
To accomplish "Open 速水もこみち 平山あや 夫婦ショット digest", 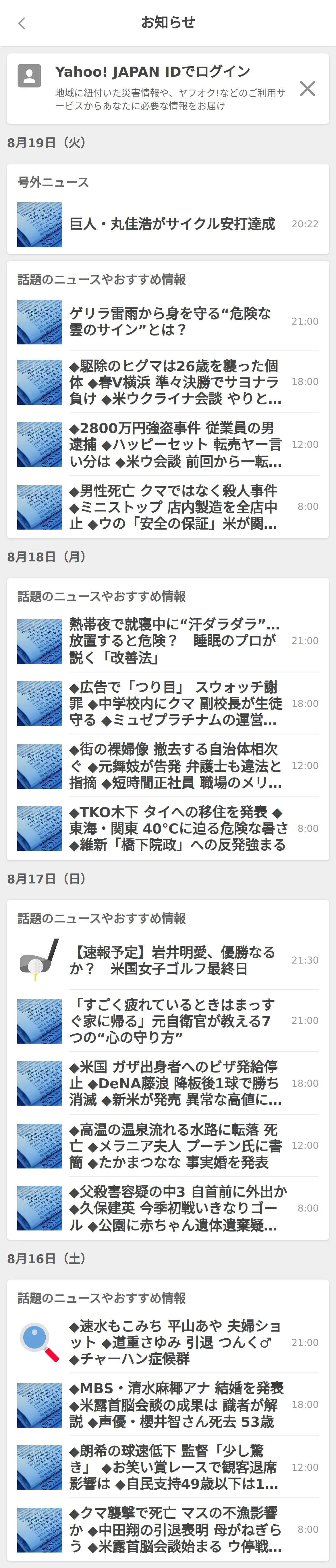I will [x=175, y=1342].
